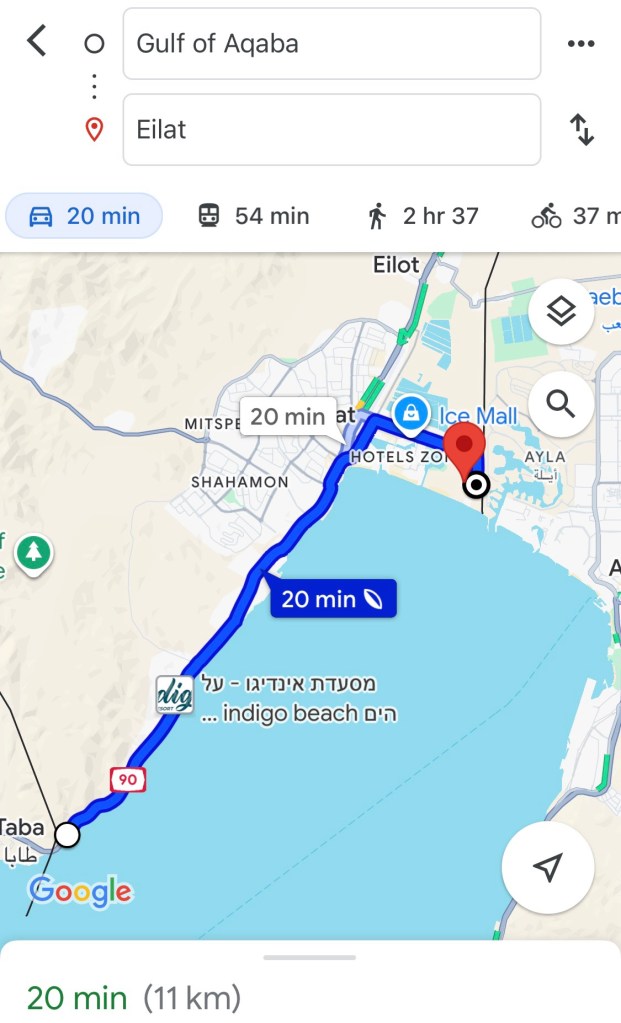Change the Eilat destination field
The height and width of the screenshot is (1023, 621).
click(x=331, y=130)
